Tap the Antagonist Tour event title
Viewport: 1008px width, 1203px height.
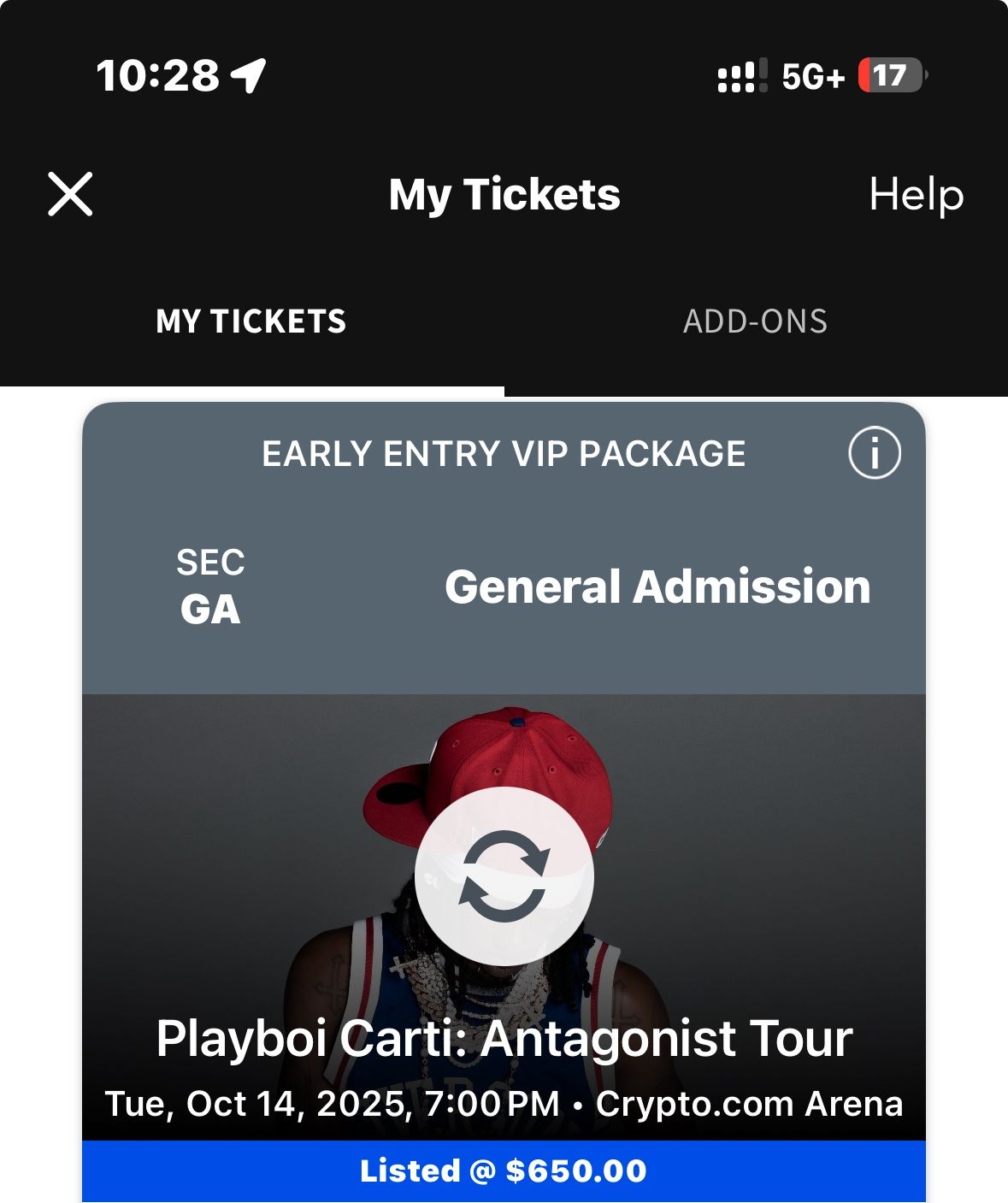point(504,1041)
